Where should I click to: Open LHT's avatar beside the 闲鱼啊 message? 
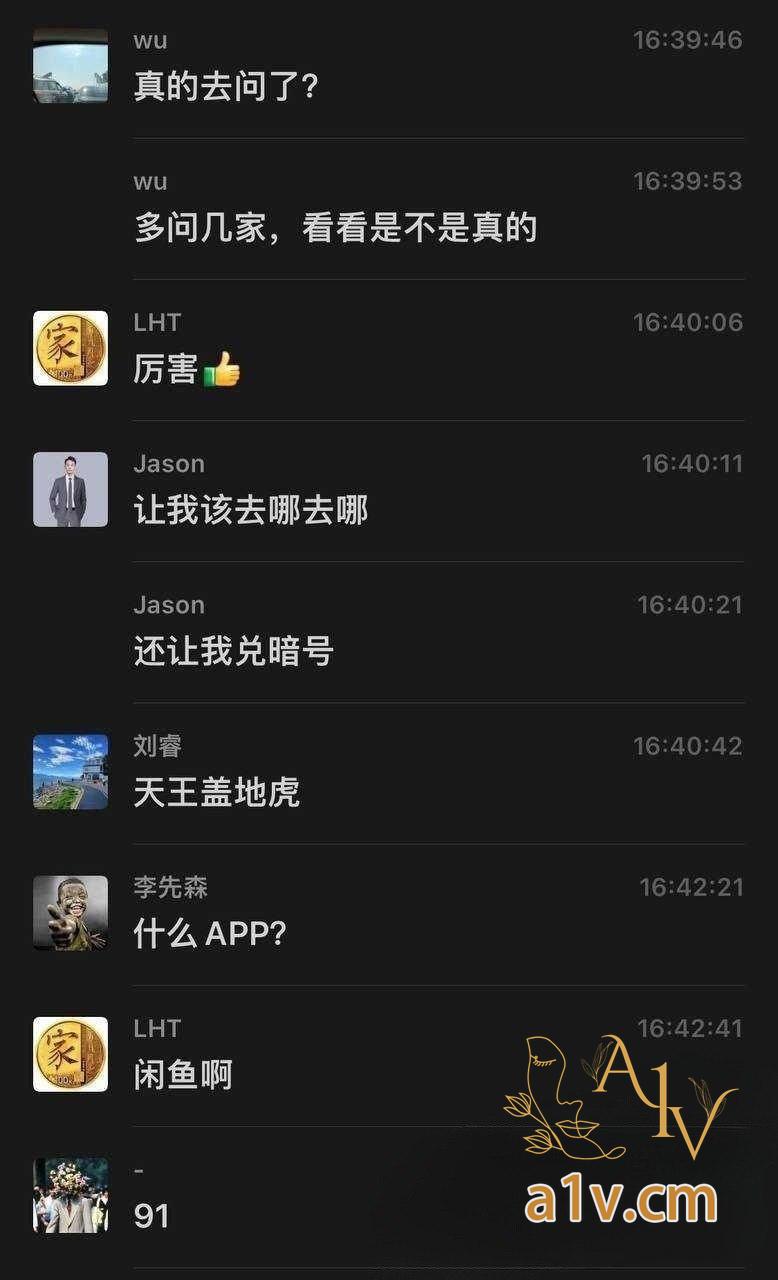[x=70, y=1054]
